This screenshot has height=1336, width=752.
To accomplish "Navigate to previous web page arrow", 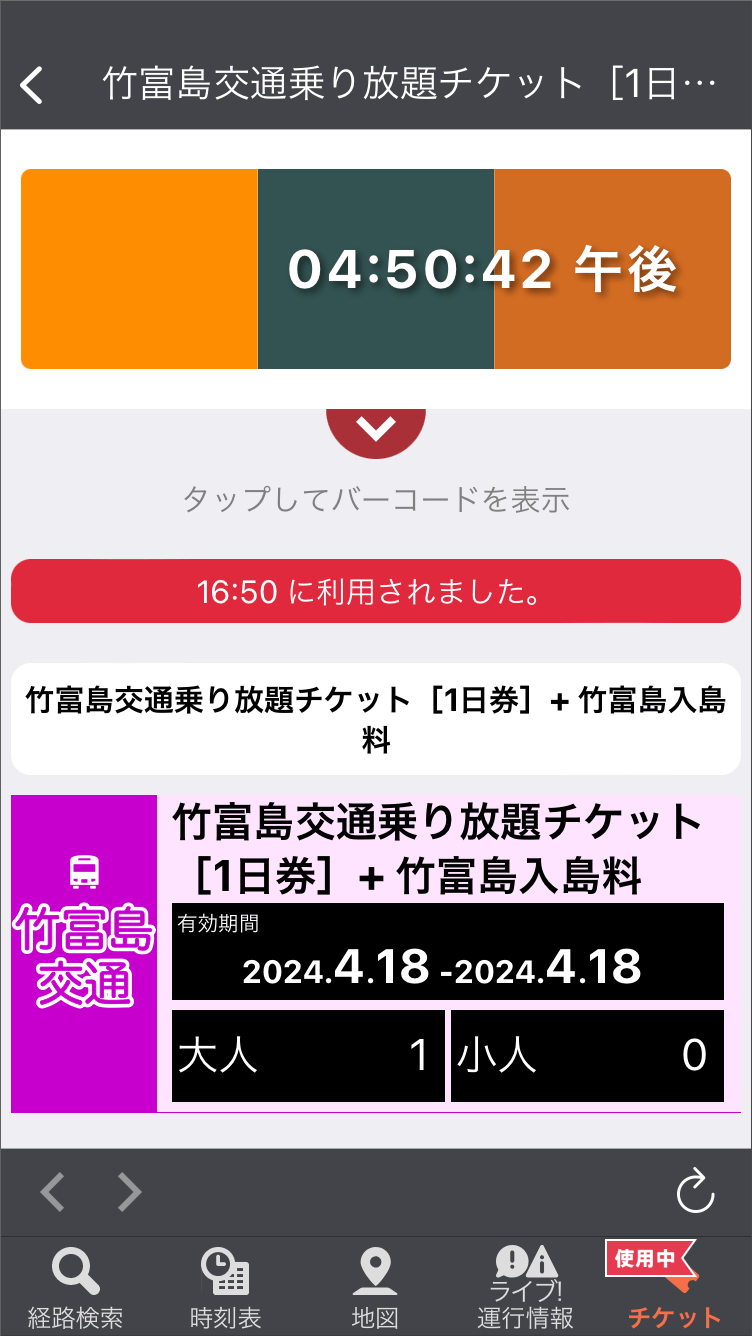I will [53, 1191].
